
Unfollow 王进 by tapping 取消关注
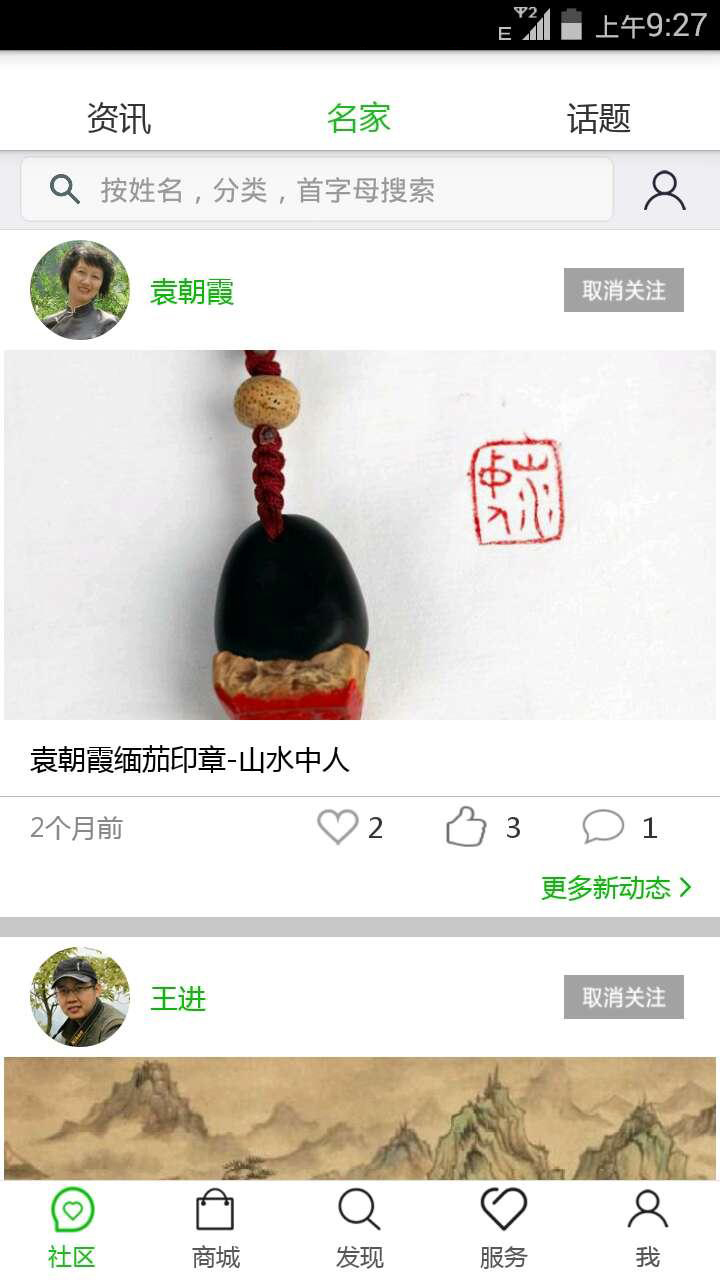click(623, 998)
